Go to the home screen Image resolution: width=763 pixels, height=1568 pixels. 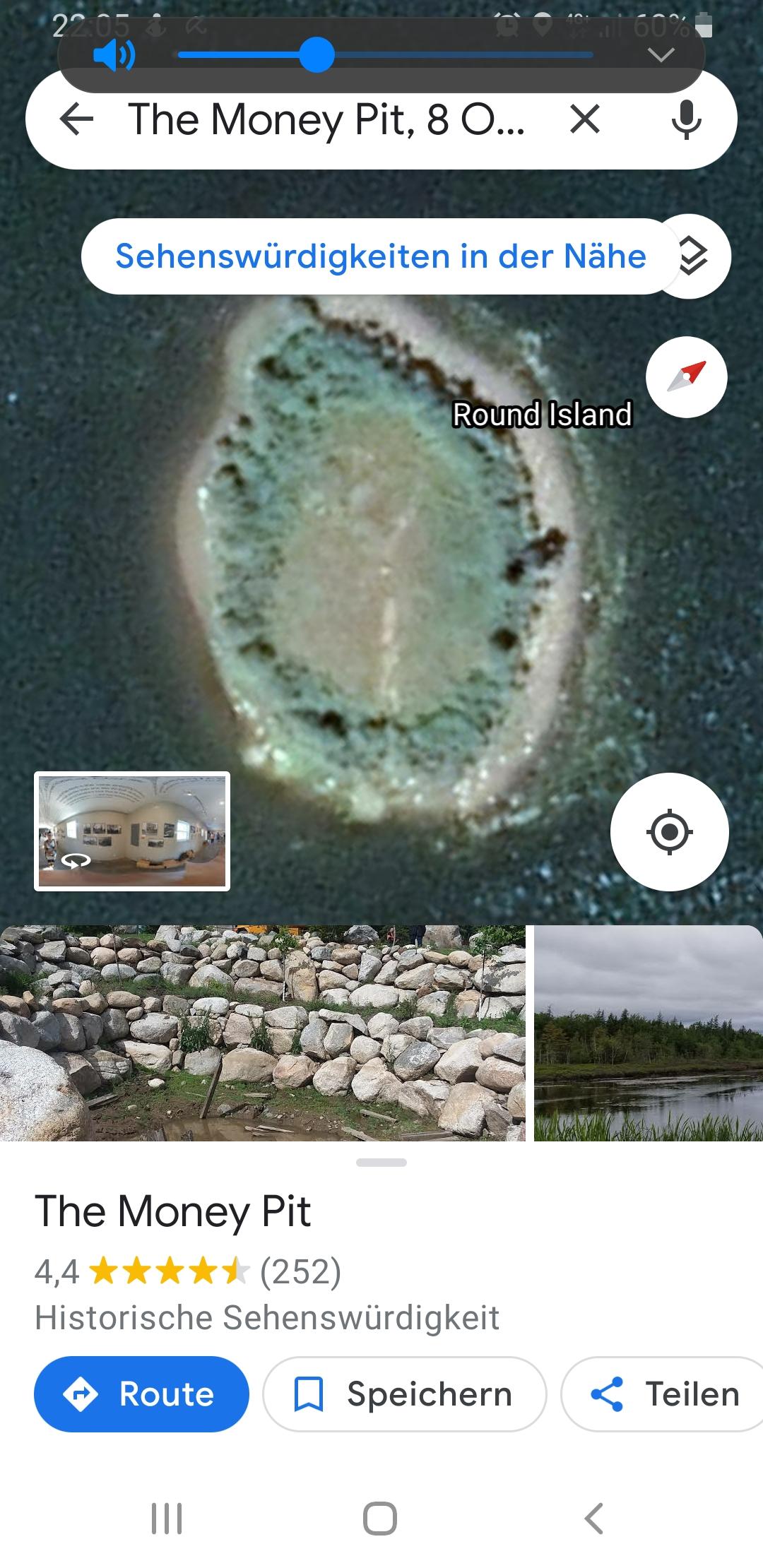tap(380, 1519)
